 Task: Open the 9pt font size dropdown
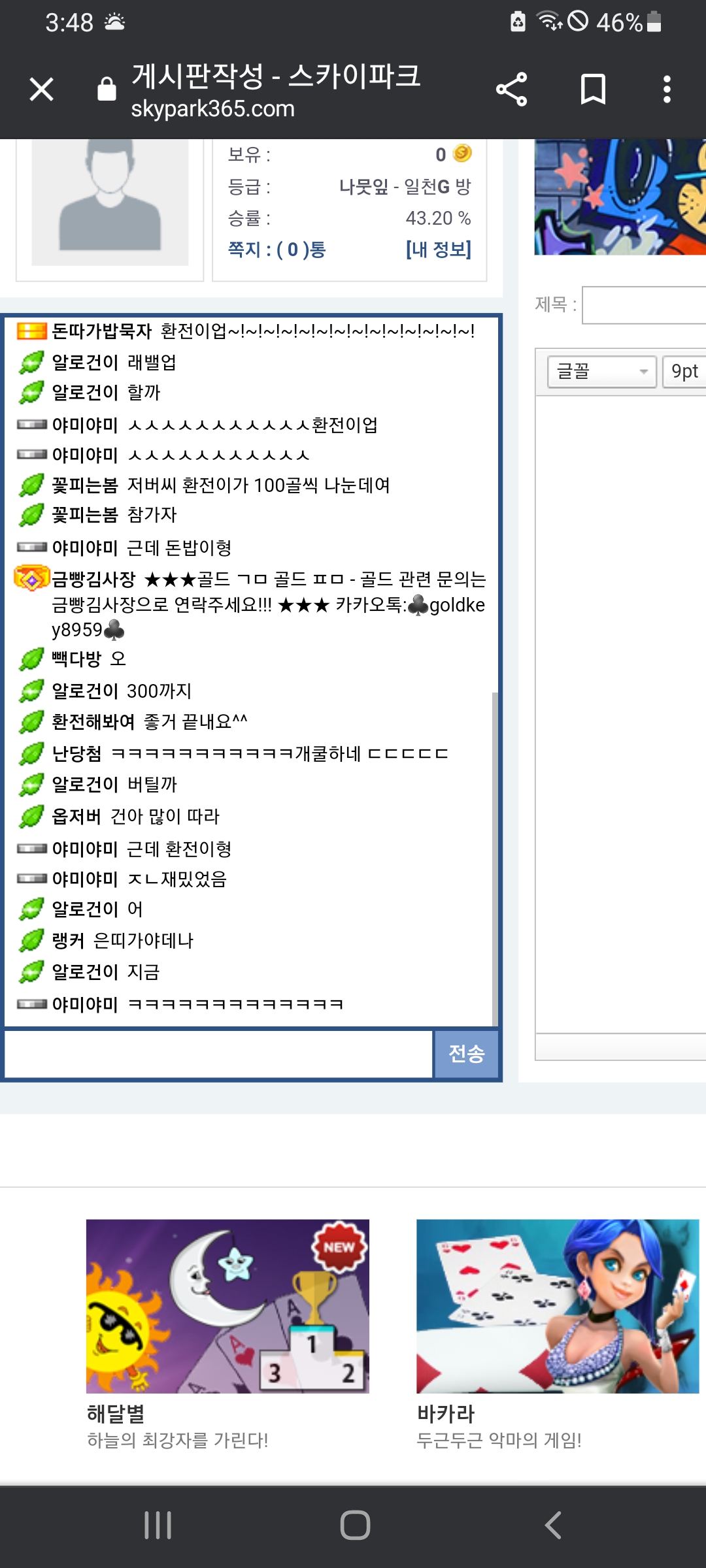684,372
